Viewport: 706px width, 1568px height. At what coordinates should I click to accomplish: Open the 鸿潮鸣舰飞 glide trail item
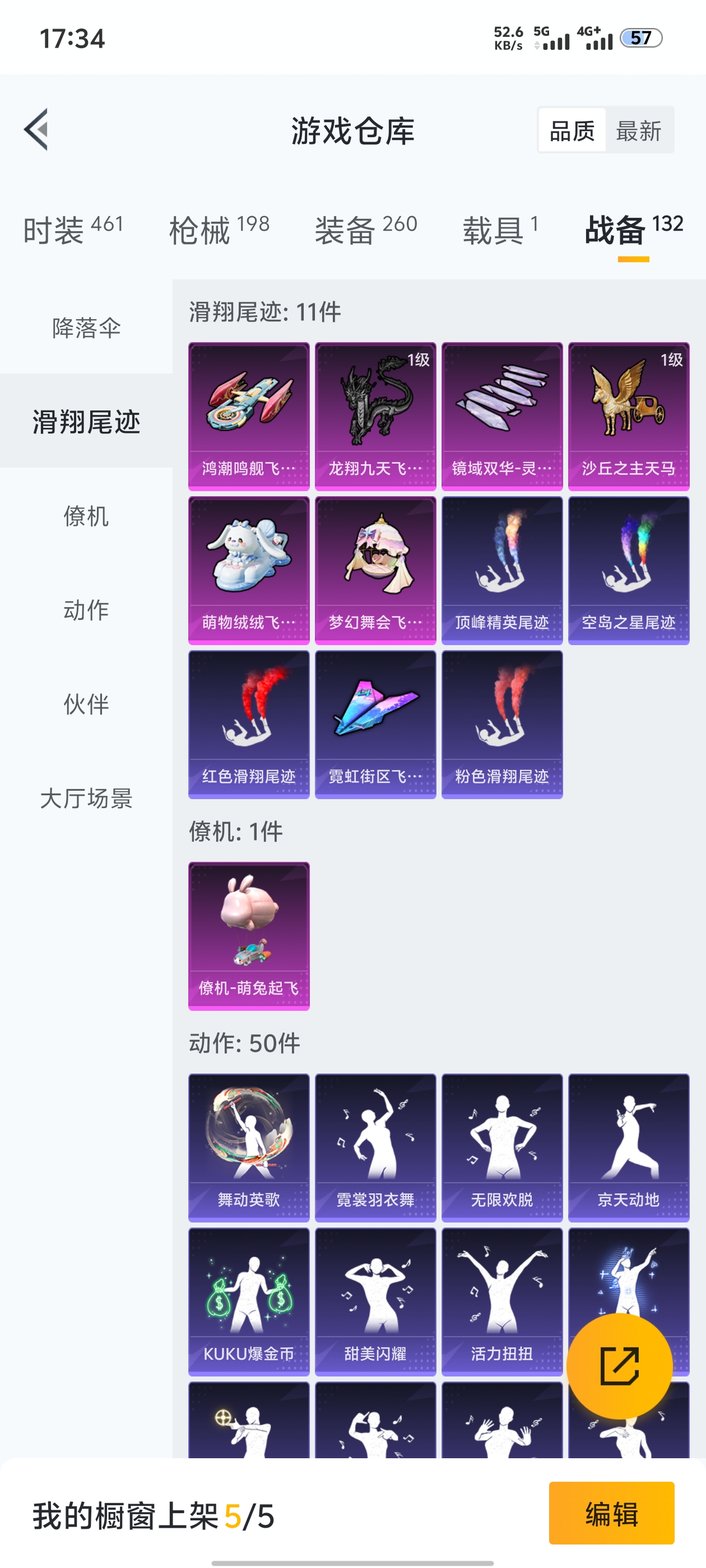[x=249, y=414]
